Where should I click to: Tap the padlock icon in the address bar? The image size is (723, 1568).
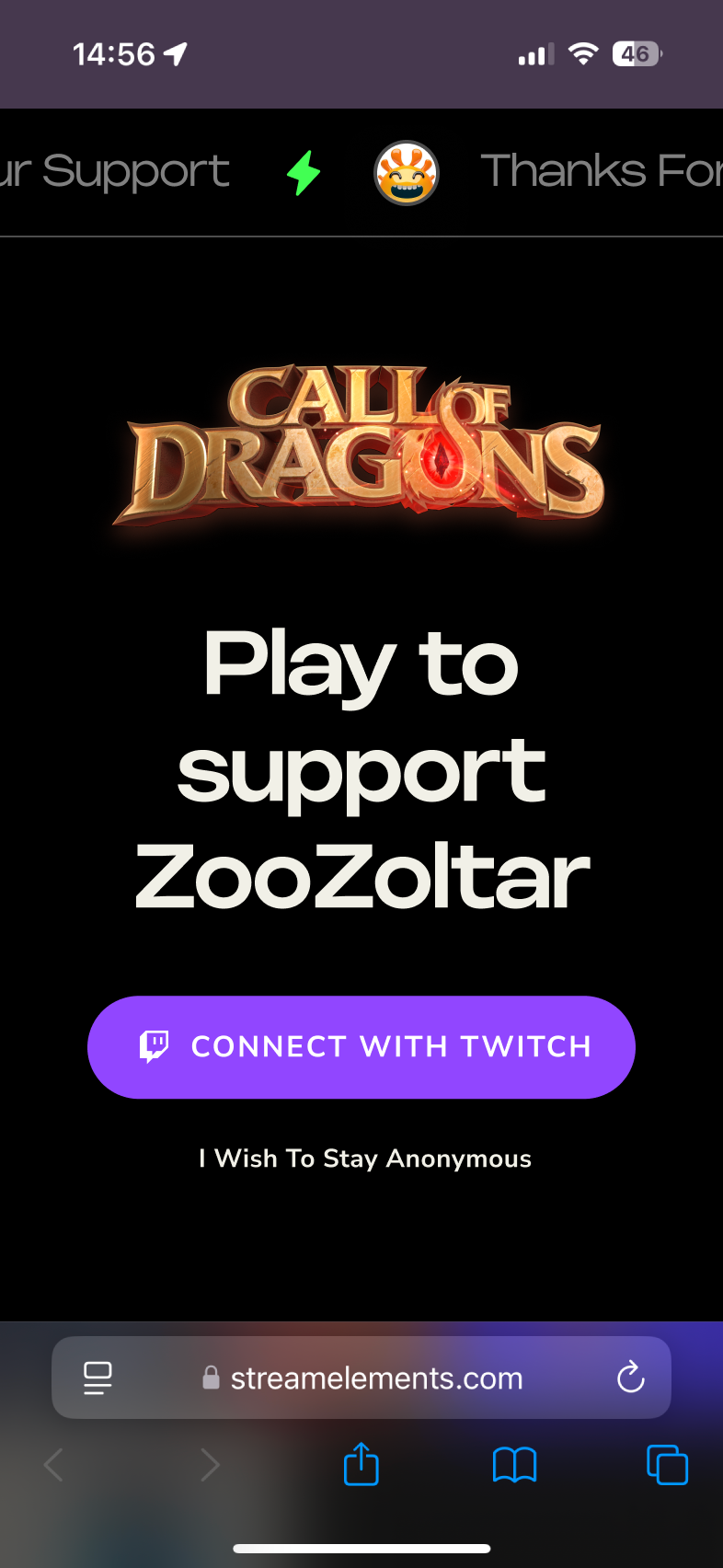pyautogui.click(x=210, y=1378)
